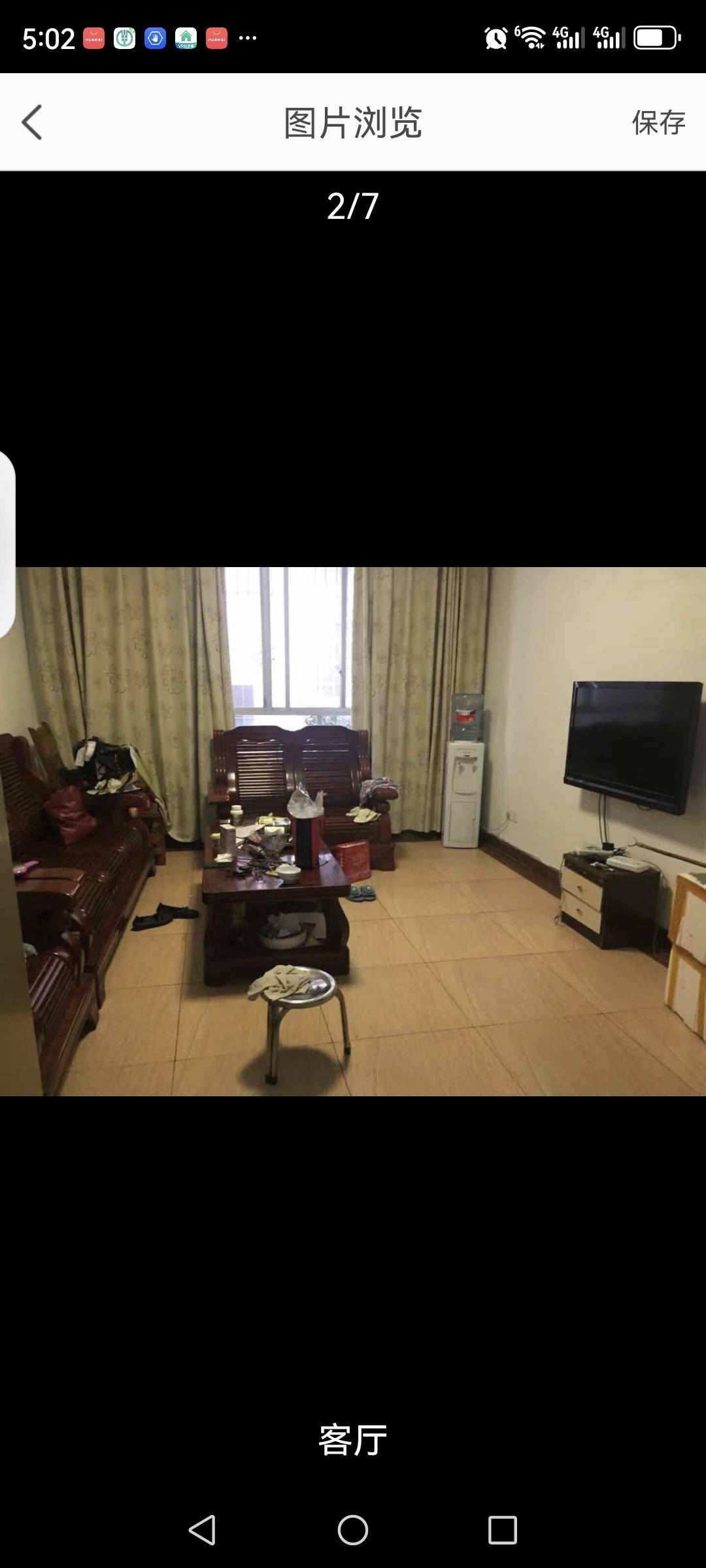Tap the system back button
Image resolution: width=706 pixels, height=1568 pixels.
coord(202,1529)
